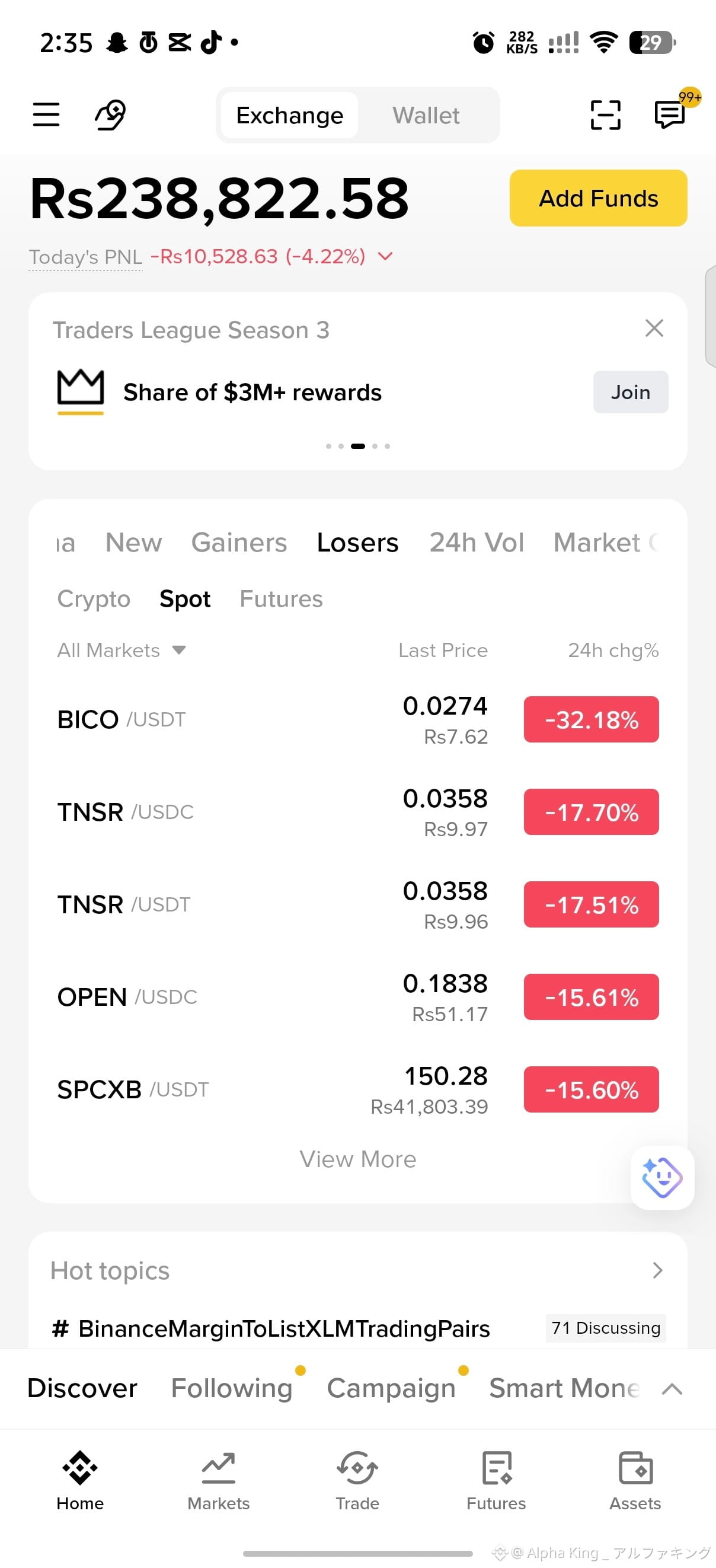Open the scan QR code icon
Image resolution: width=716 pixels, height=1568 pixels.
605,115
